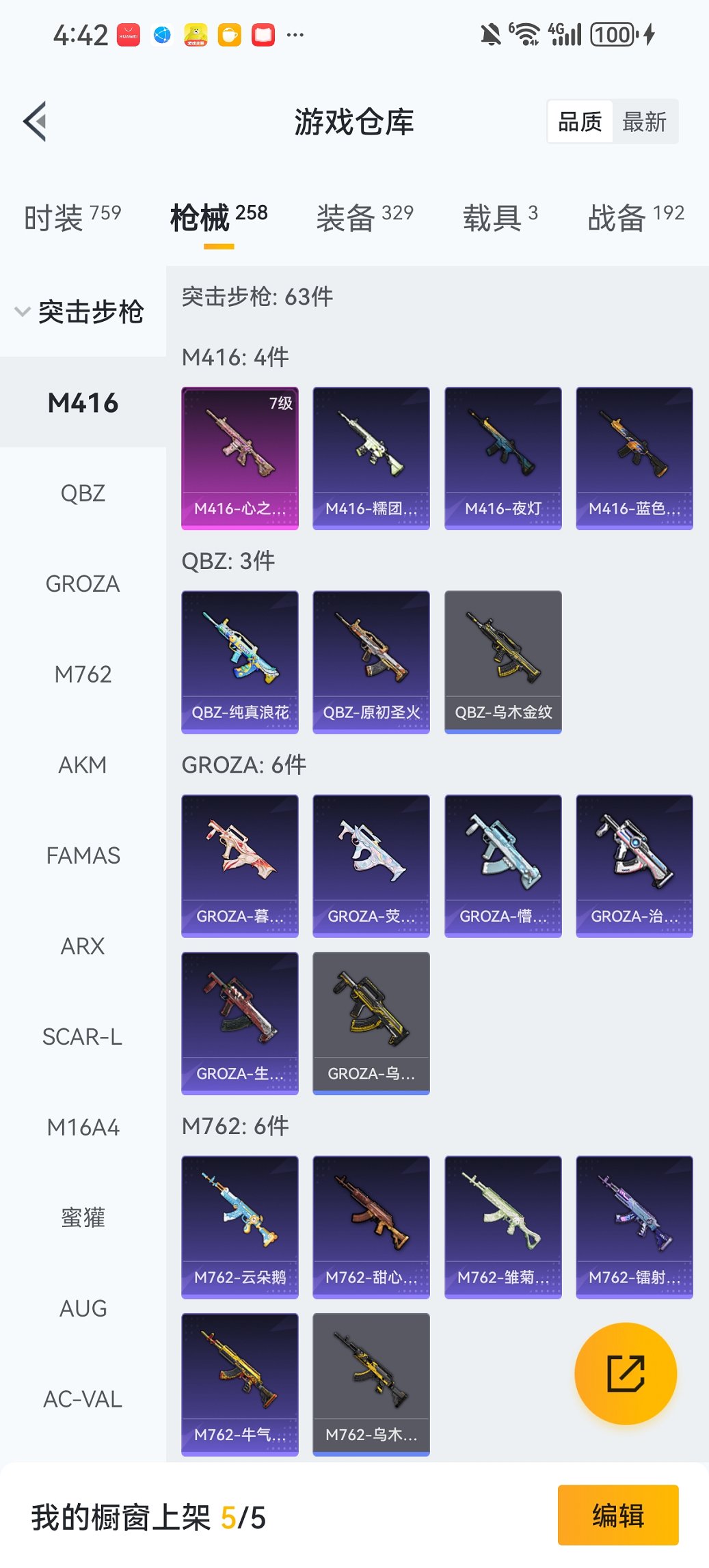Image resolution: width=709 pixels, height=1568 pixels.
Task: View the M416-夜灯 skin
Action: click(x=503, y=458)
